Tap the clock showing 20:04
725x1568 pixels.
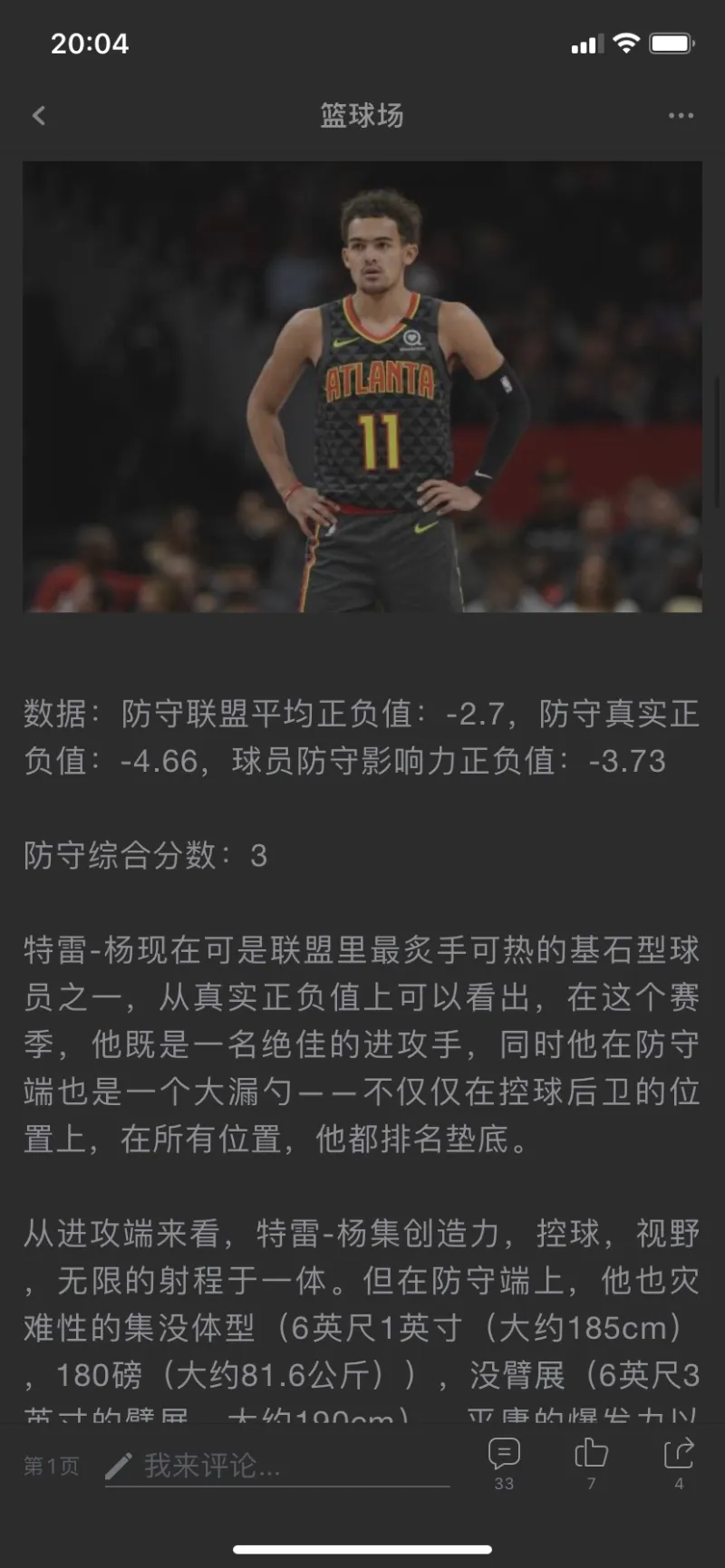pyautogui.click(x=88, y=43)
